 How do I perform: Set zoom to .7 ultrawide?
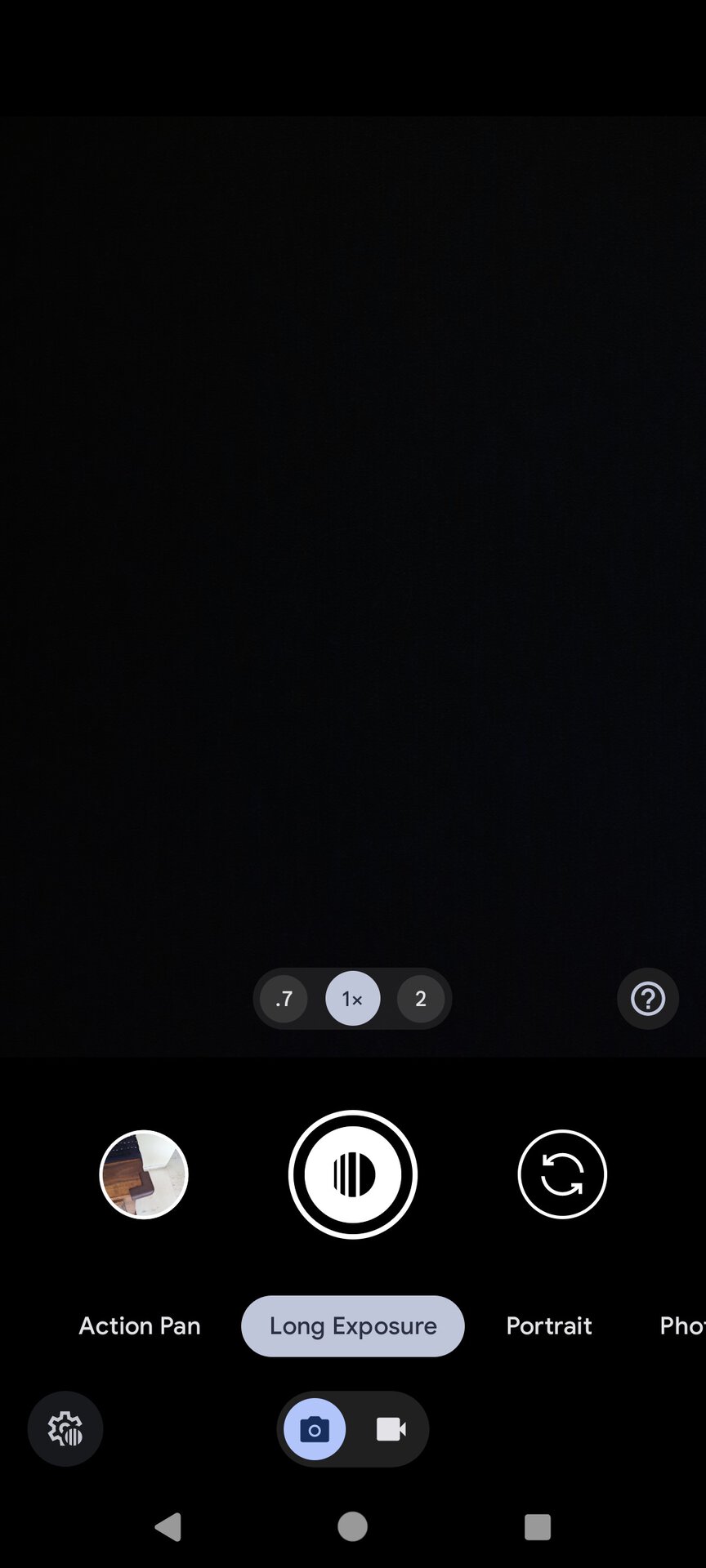point(284,999)
